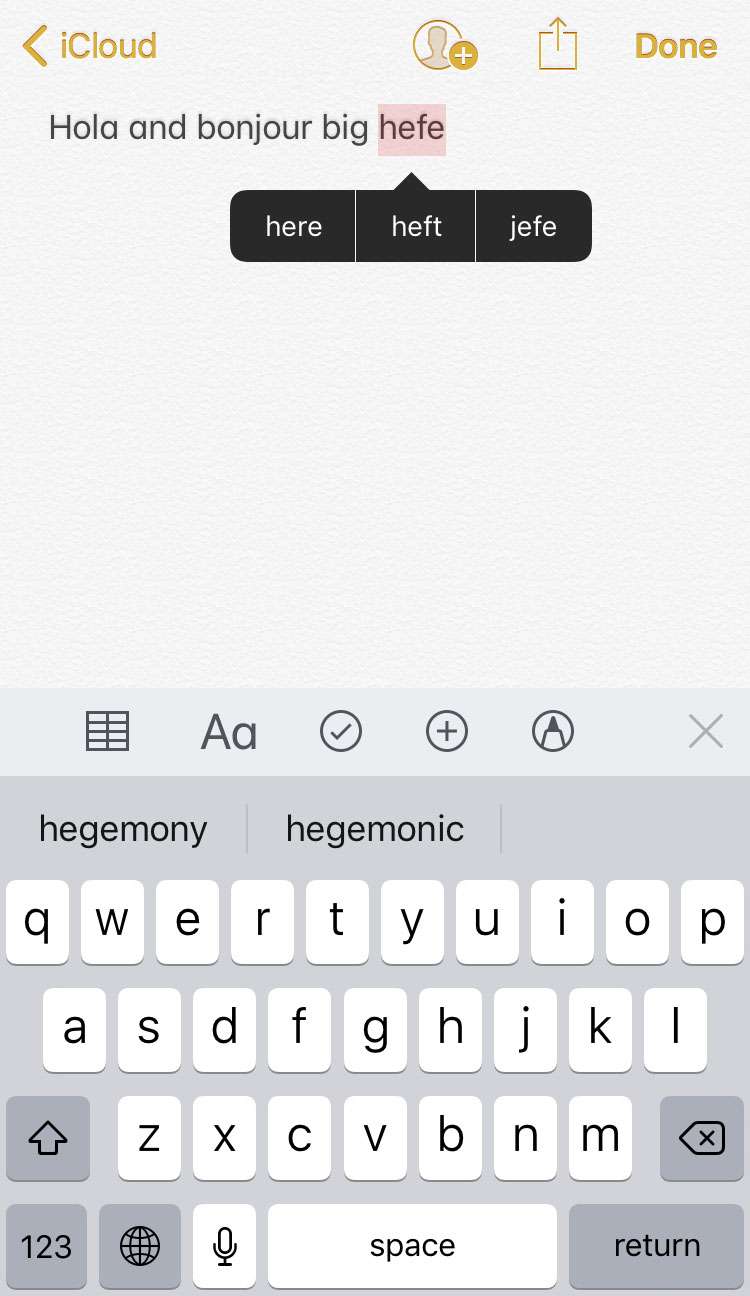Go back to the iCloud notes list

click(x=90, y=46)
